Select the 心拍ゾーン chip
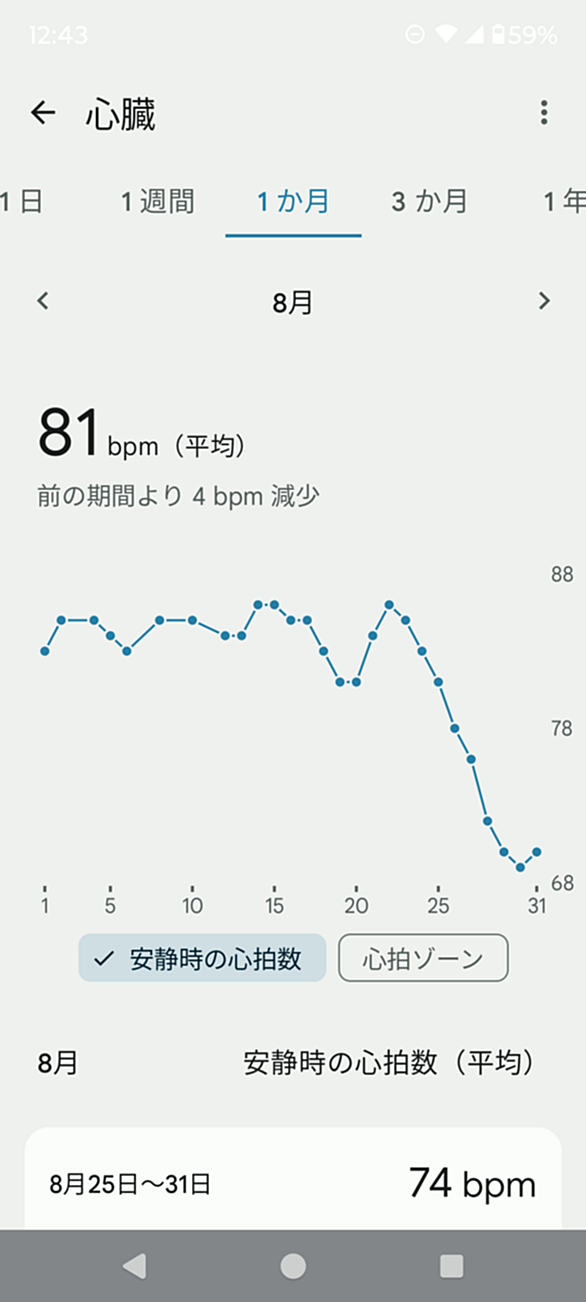Viewport: 586px width, 1302px height. click(423, 958)
